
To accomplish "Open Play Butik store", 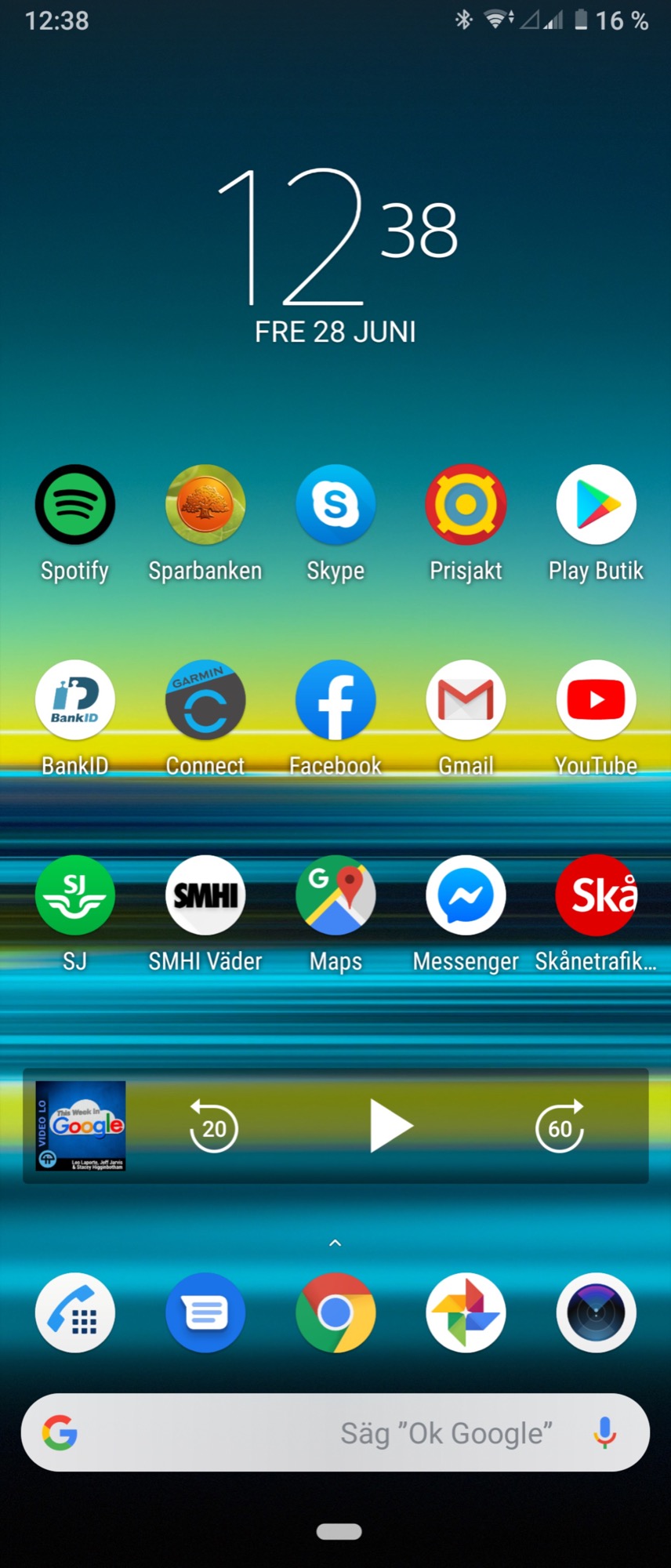I will coord(596,504).
